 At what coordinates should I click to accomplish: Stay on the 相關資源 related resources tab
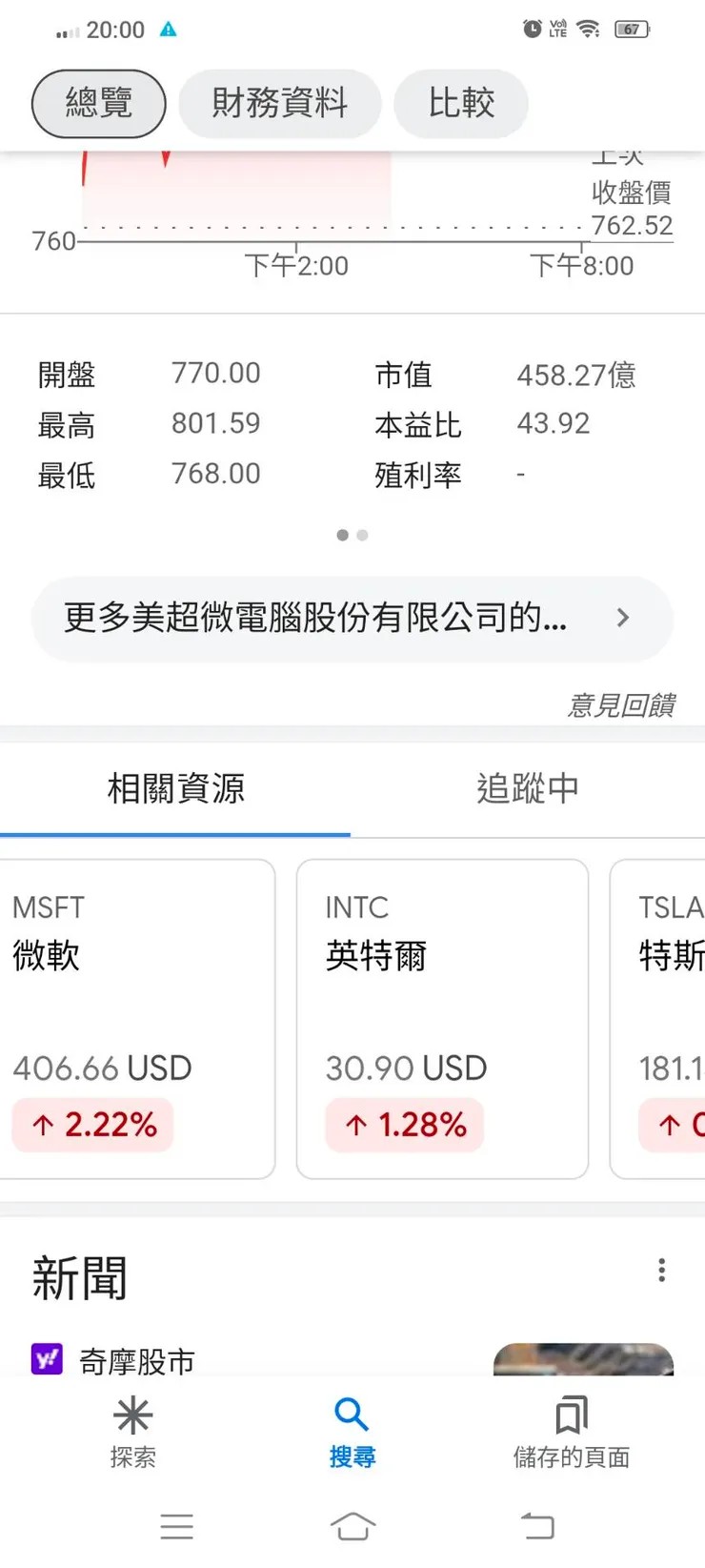pos(175,788)
